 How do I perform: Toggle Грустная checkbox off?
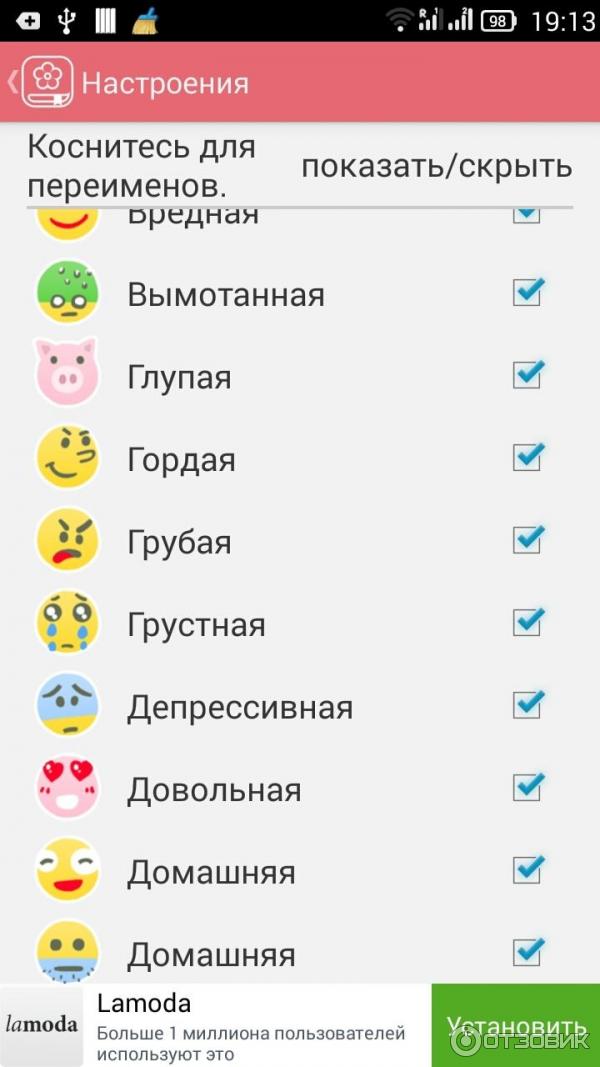[x=527, y=622]
